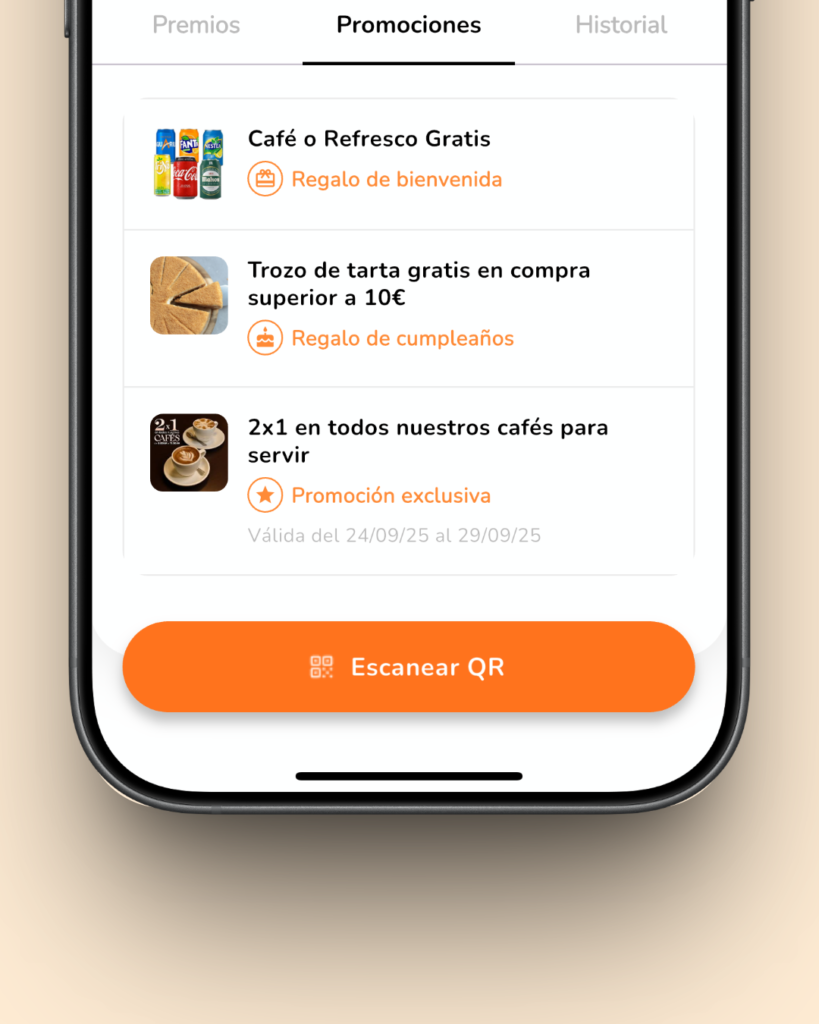Select the Promociones tab
This screenshot has height=1024, width=819.
(408, 26)
